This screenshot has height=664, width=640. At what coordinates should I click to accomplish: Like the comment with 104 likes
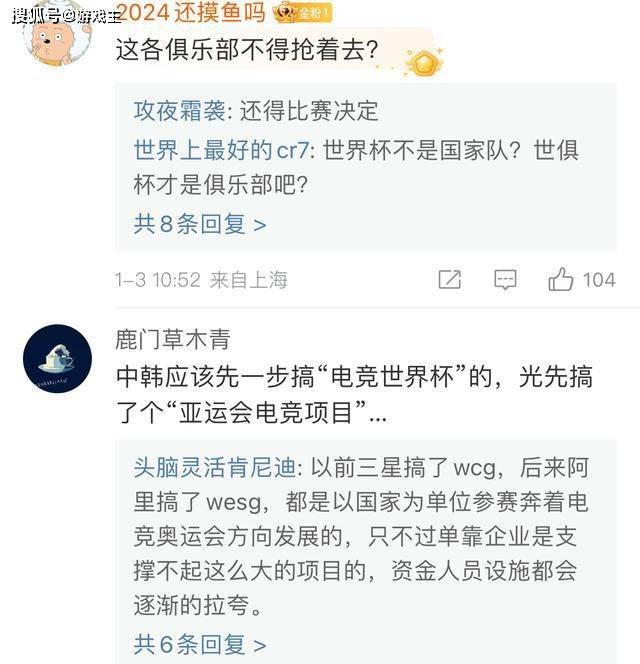[x=562, y=280]
